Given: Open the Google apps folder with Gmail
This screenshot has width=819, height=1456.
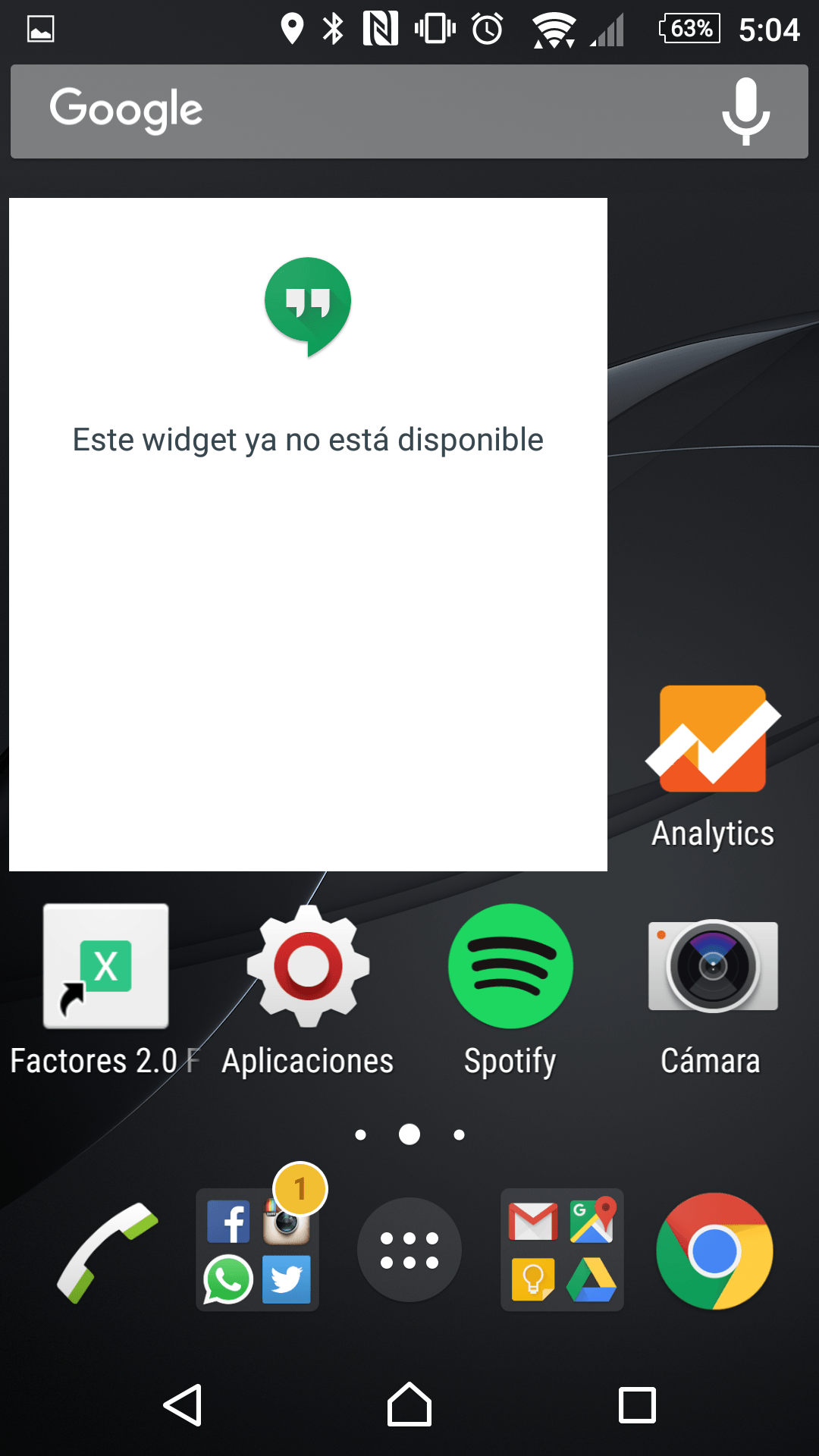Looking at the screenshot, I should click(x=562, y=1249).
